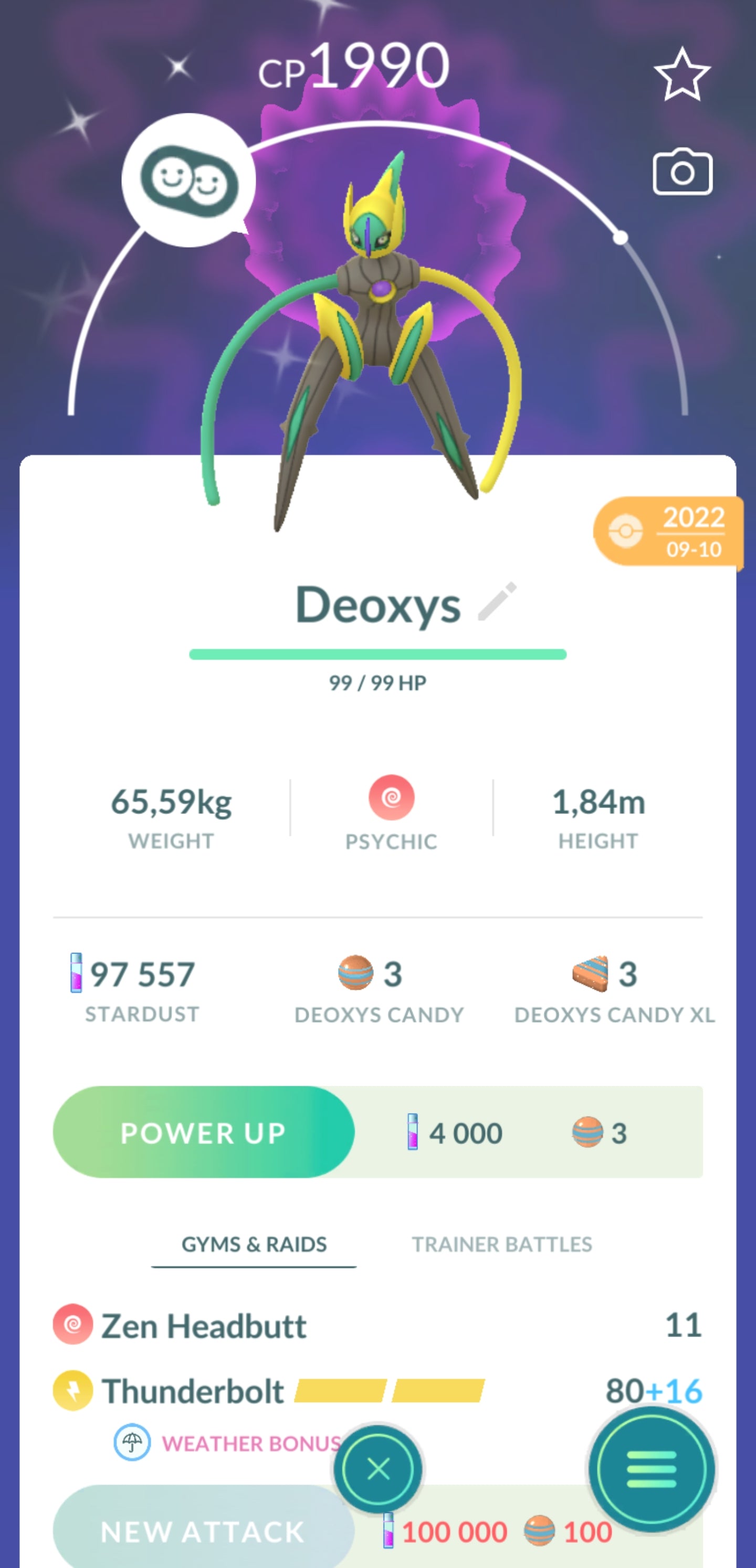Unlock a new attack for Deoxys

204,1531
